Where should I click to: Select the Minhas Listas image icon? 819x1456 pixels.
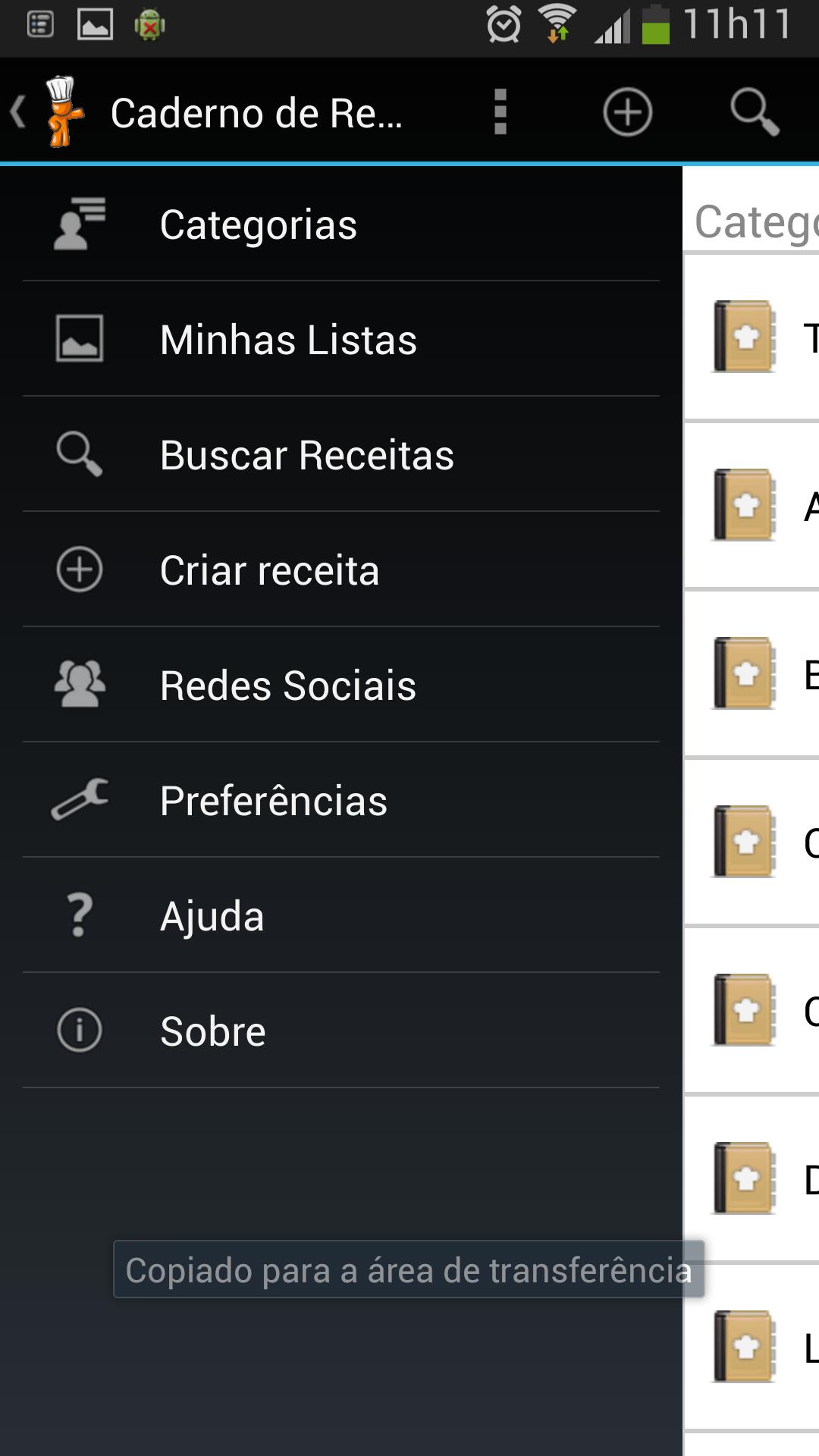[78, 340]
